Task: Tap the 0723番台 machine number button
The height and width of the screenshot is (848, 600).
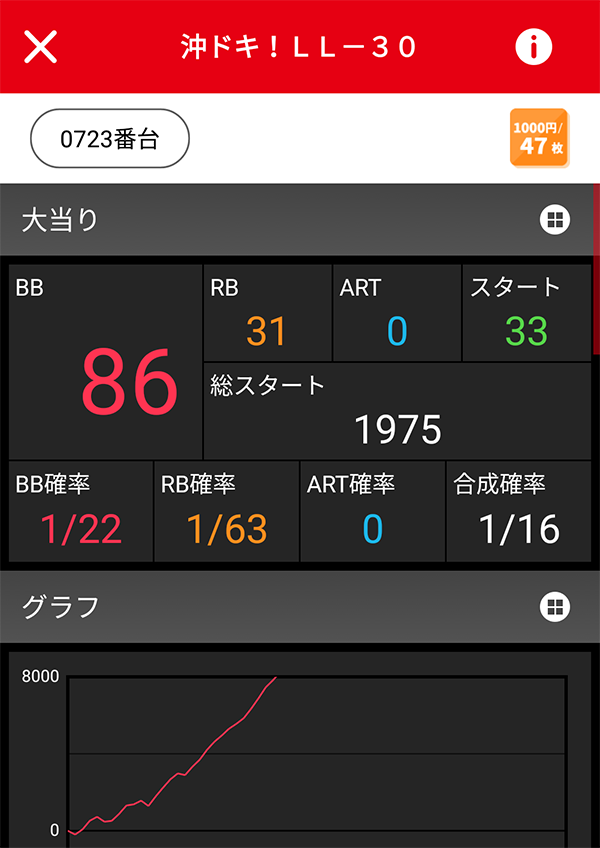Action: point(110,138)
